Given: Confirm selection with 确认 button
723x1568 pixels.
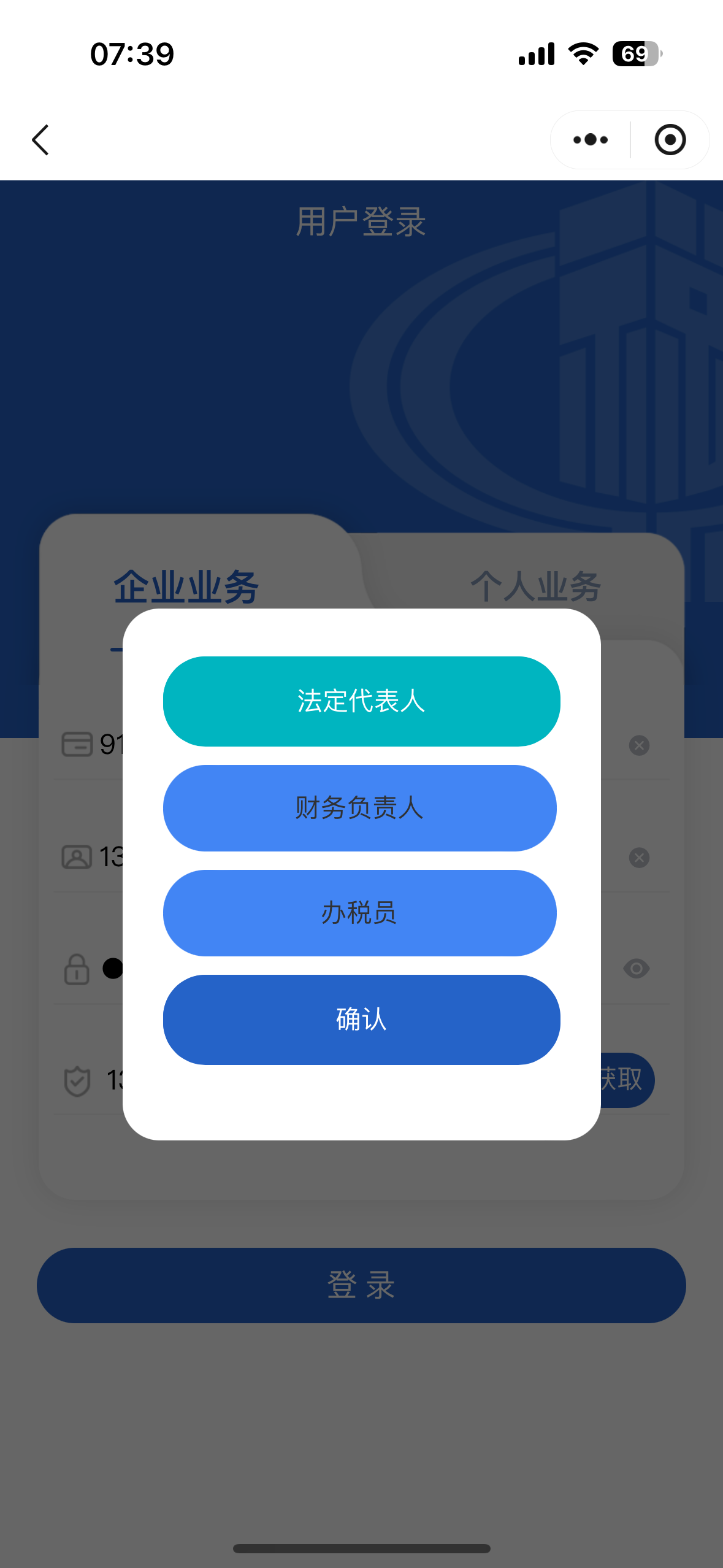Looking at the screenshot, I should (361, 1020).
